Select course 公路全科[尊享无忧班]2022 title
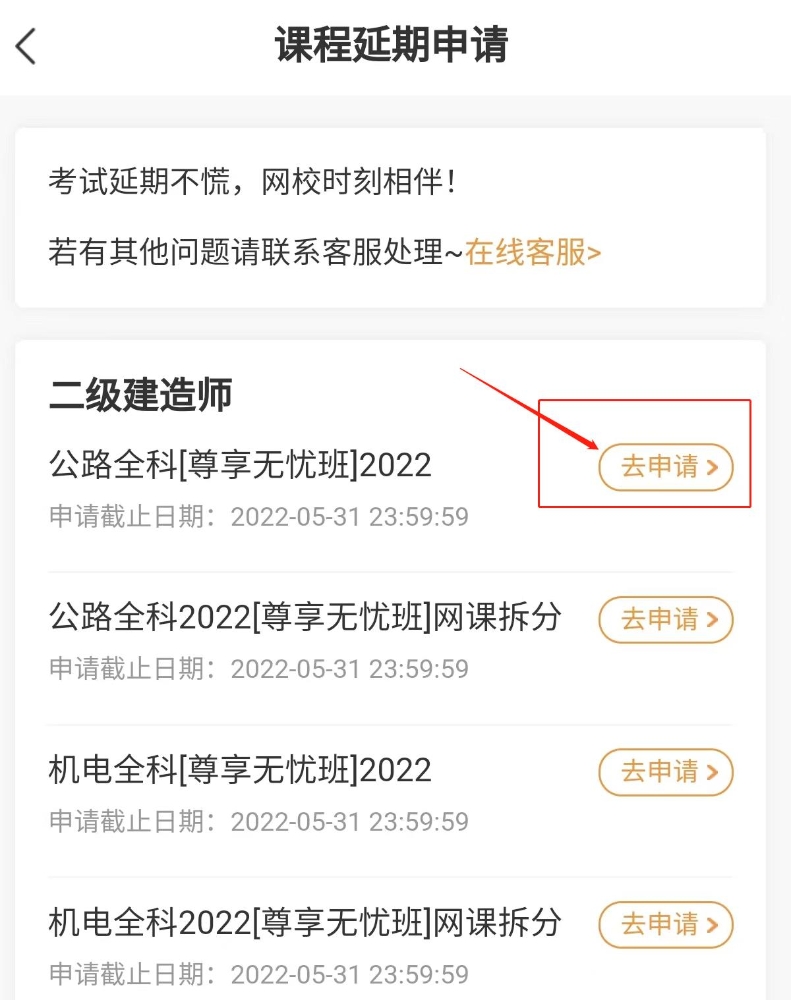The image size is (791, 1000). coord(240,465)
